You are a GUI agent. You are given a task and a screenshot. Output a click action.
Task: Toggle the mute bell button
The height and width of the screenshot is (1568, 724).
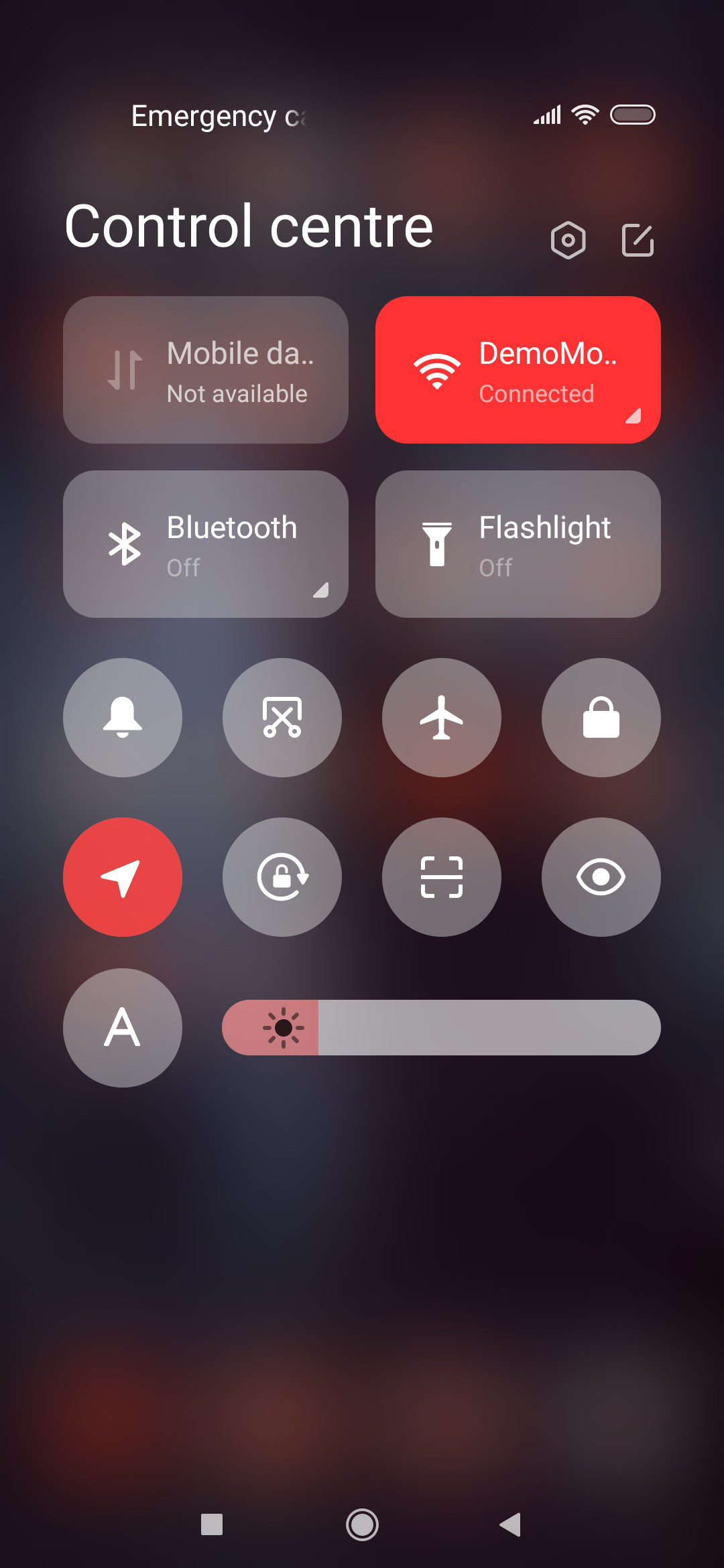click(x=123, y=718)
